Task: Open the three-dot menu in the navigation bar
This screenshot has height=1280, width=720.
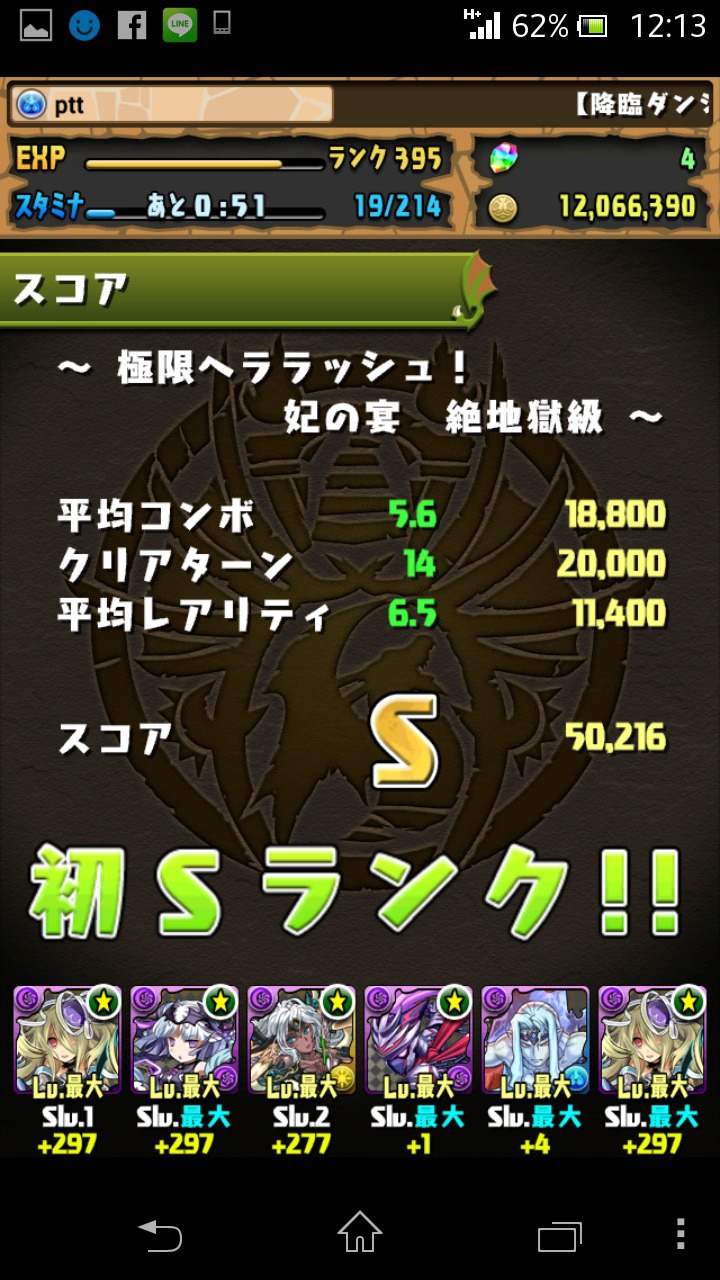Action: pos(680,1234)
